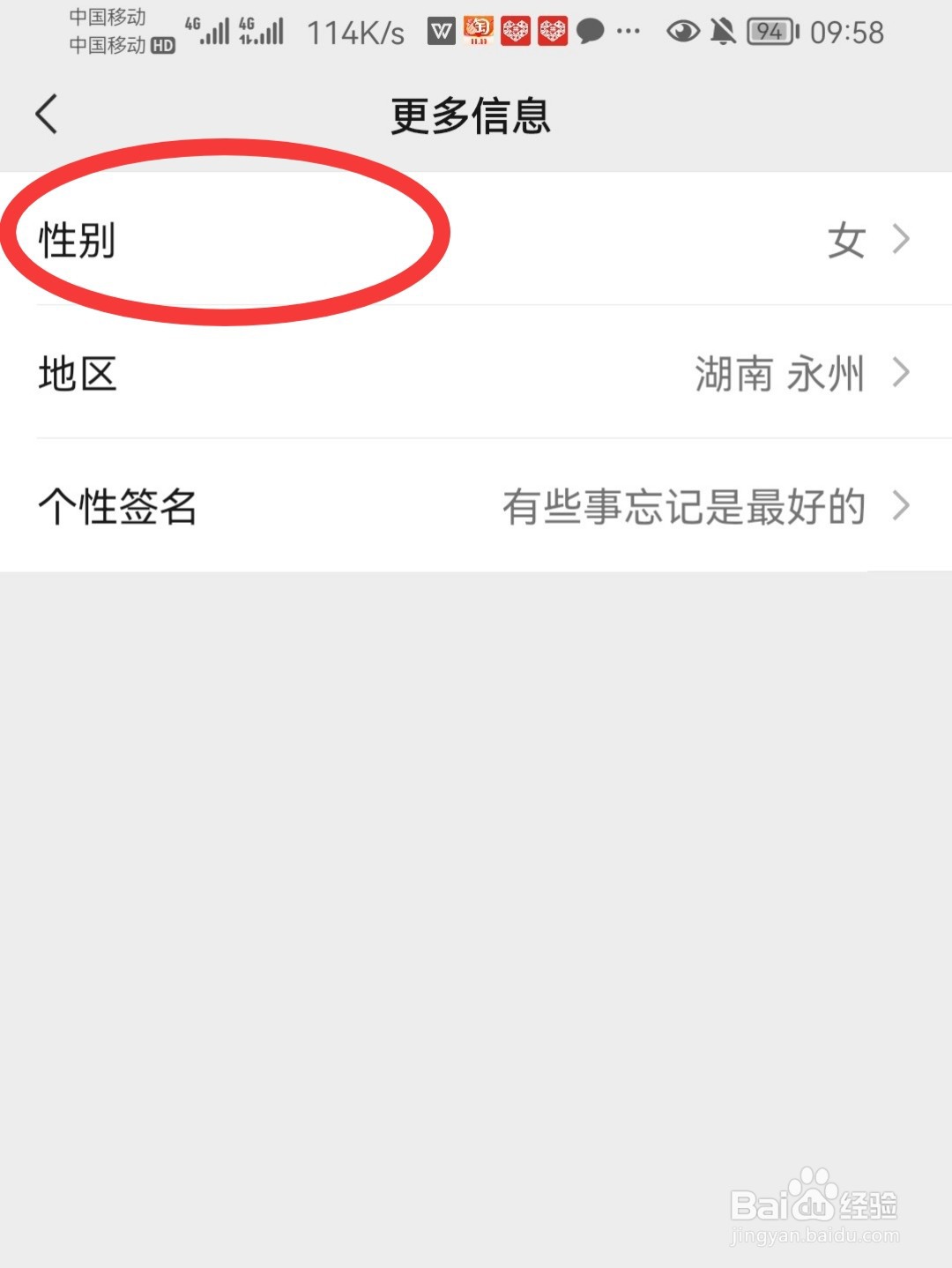Expand the signature row chevron
The width and height of the screenshot is (952, 1268).
click(x=902, y=506)
